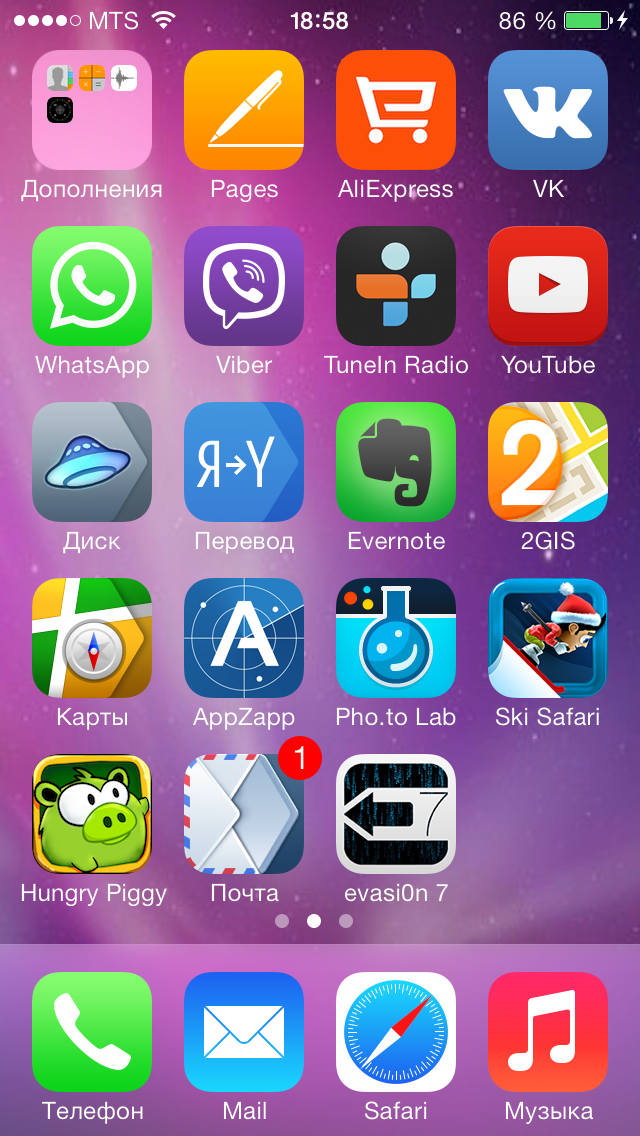The image size is (640, 1136).
Task: Launch Pho.to Lab
Action: pyautogui.click(x=396, y=638)
